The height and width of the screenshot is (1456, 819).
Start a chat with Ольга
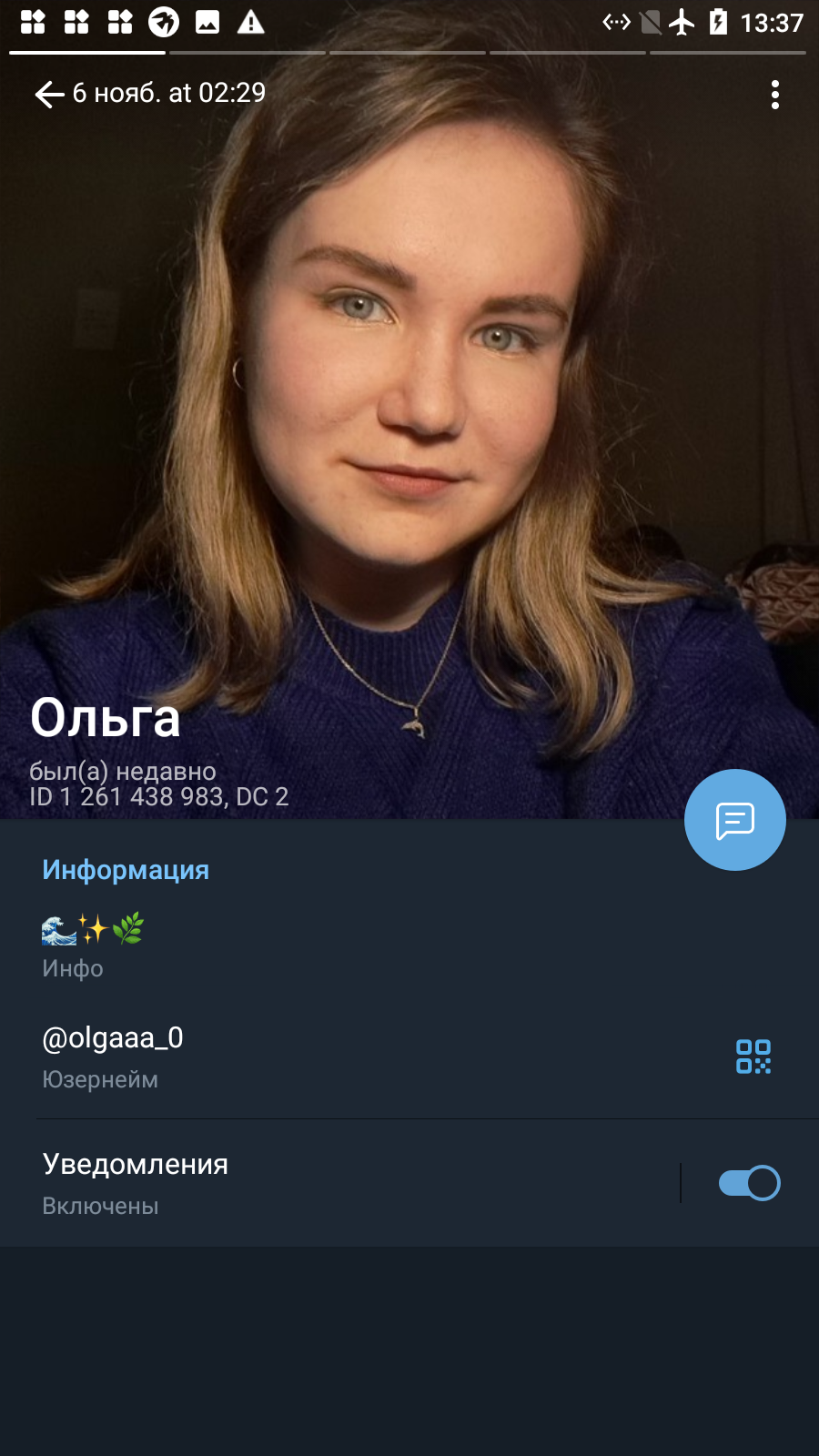pyautogui.click(x=735, y=820)
